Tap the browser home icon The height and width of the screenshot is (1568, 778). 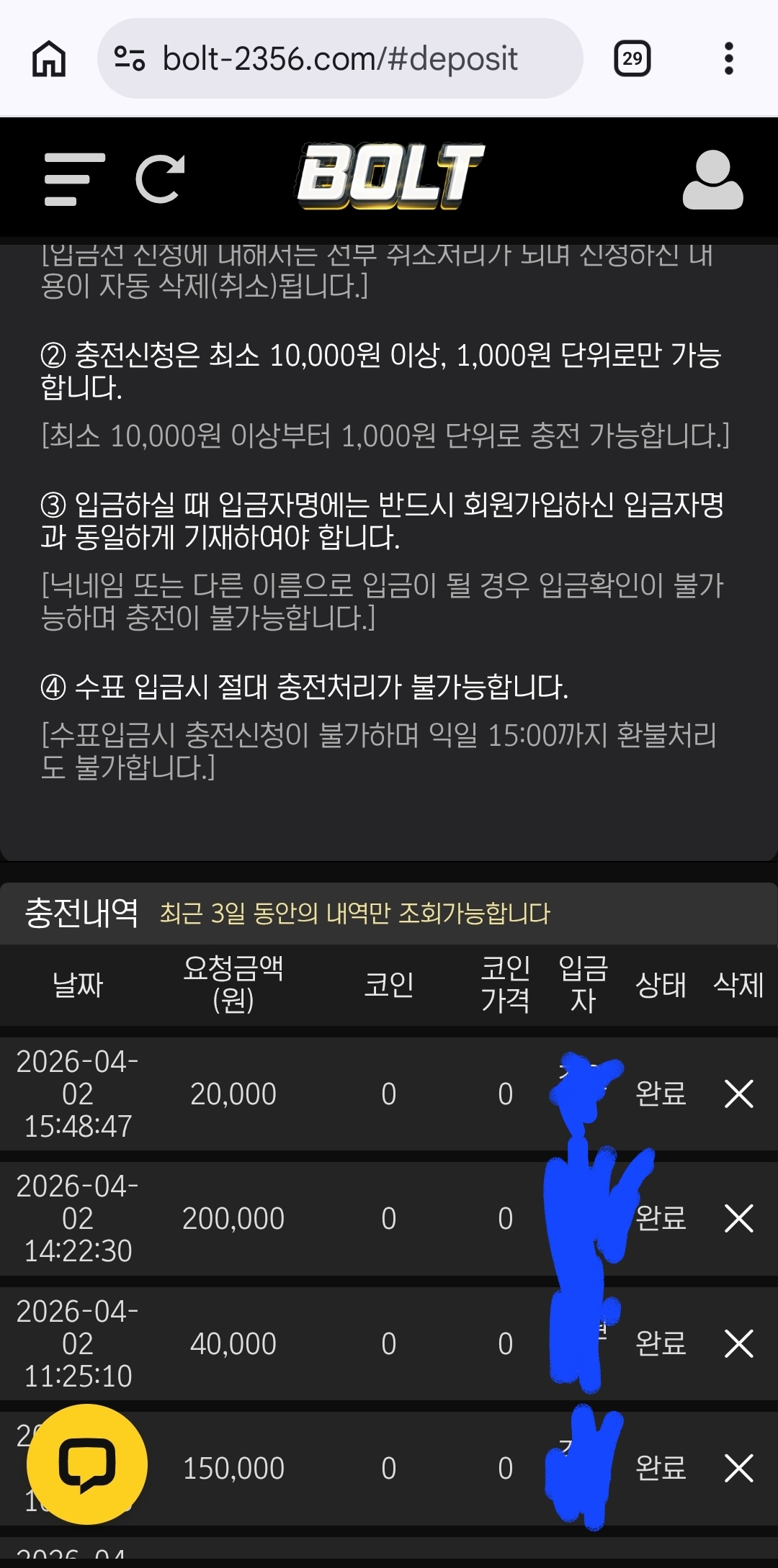coord(48,59)
